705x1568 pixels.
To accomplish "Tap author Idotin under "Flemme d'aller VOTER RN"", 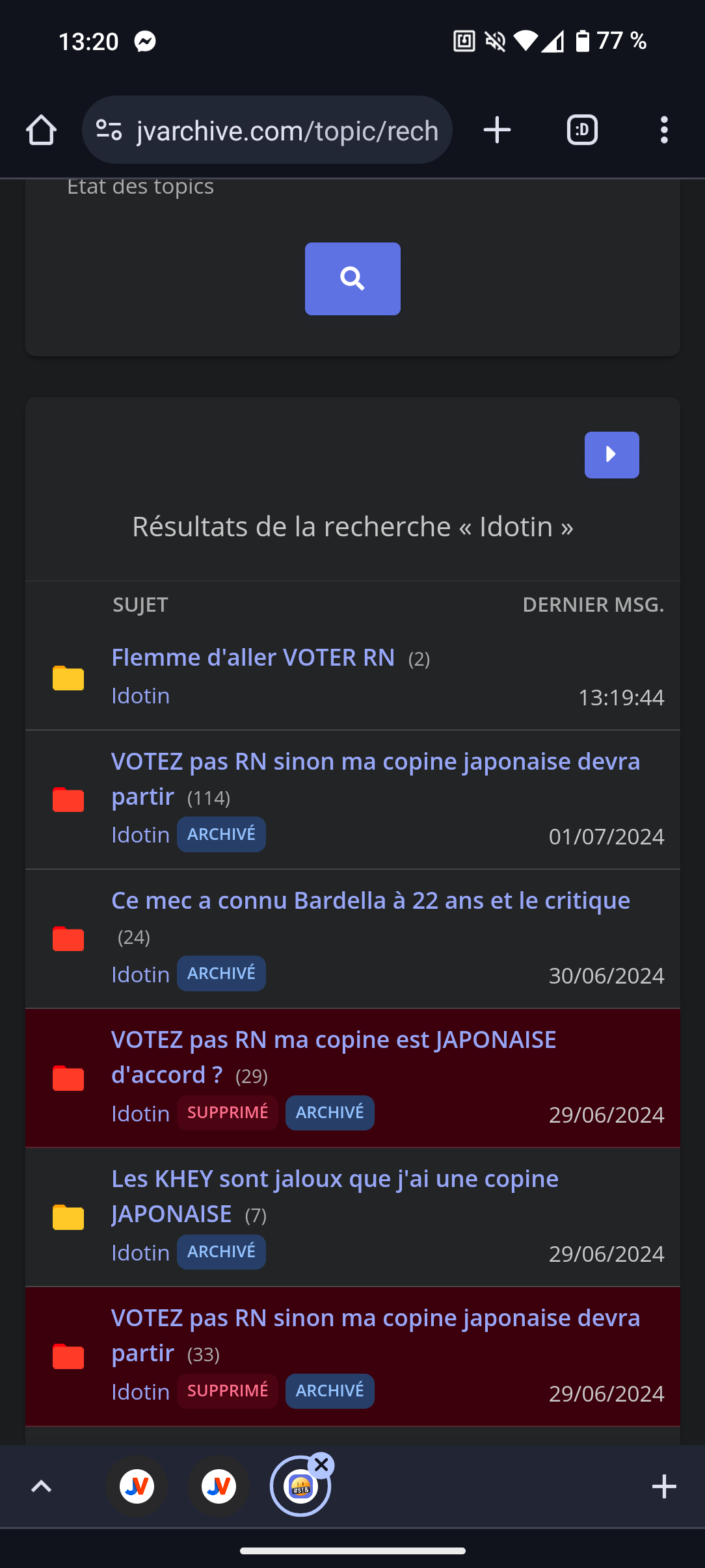I will click(140, 696).
